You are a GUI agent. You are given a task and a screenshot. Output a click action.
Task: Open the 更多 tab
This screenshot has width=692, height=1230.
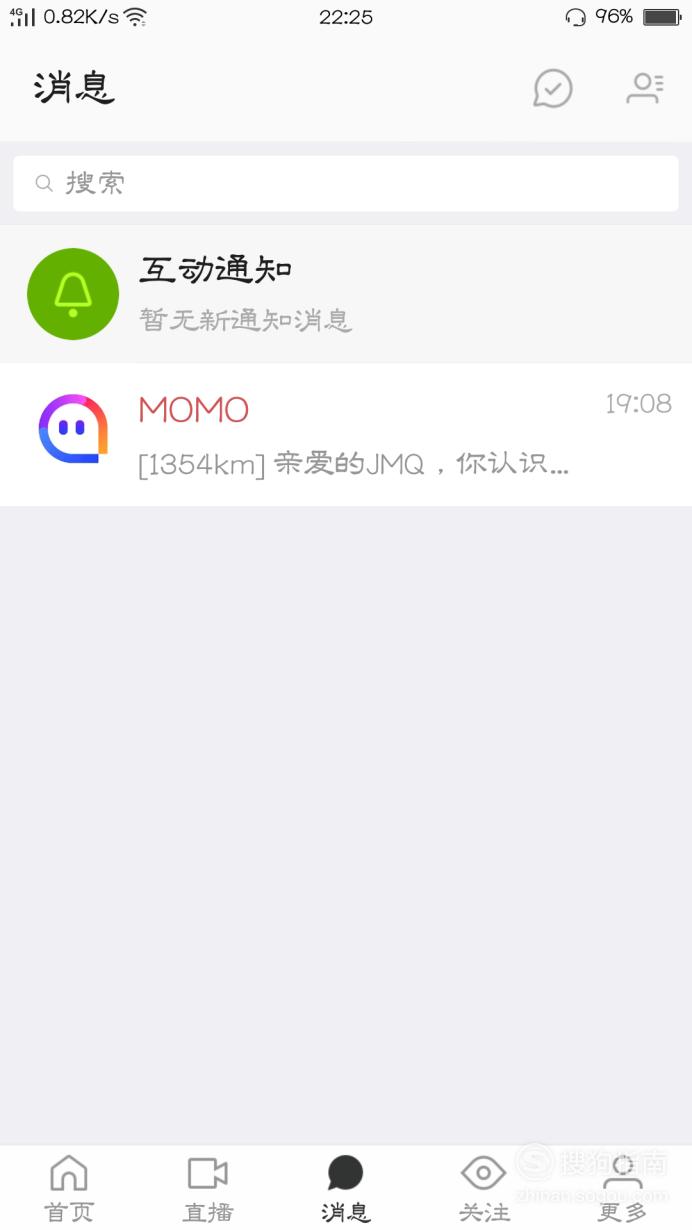tap(622, 1187)
